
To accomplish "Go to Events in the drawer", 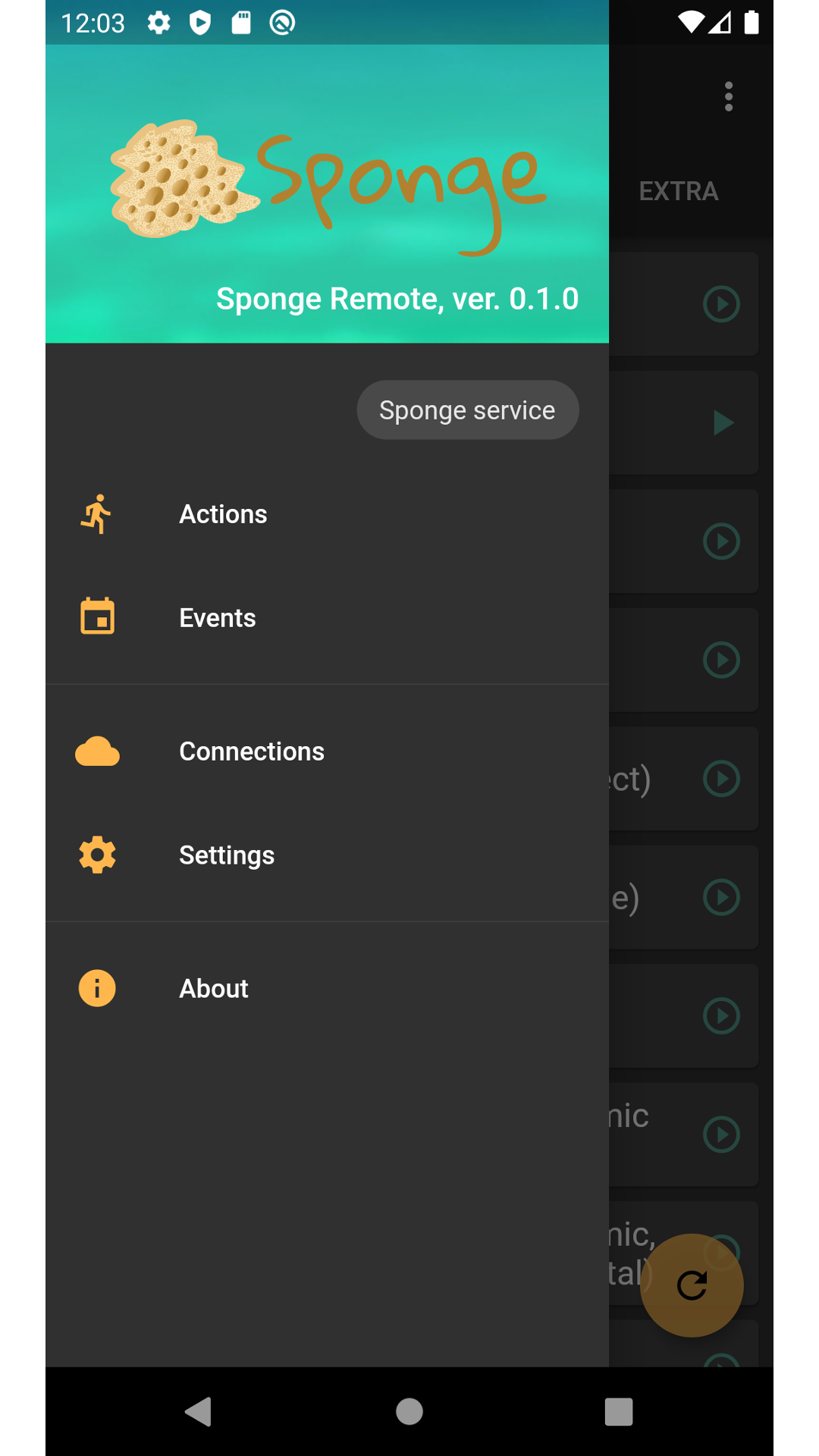I will pyautogui.click(x=327, y=618).
